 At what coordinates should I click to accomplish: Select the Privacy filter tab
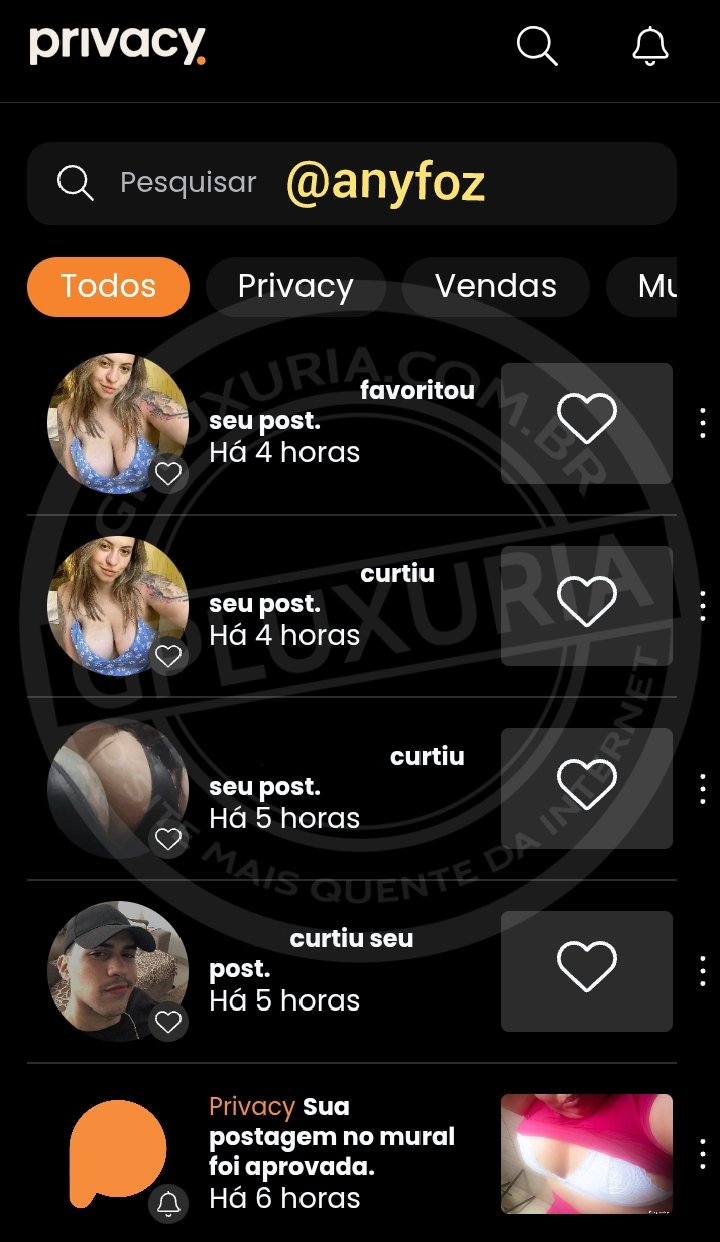[295, 287]
